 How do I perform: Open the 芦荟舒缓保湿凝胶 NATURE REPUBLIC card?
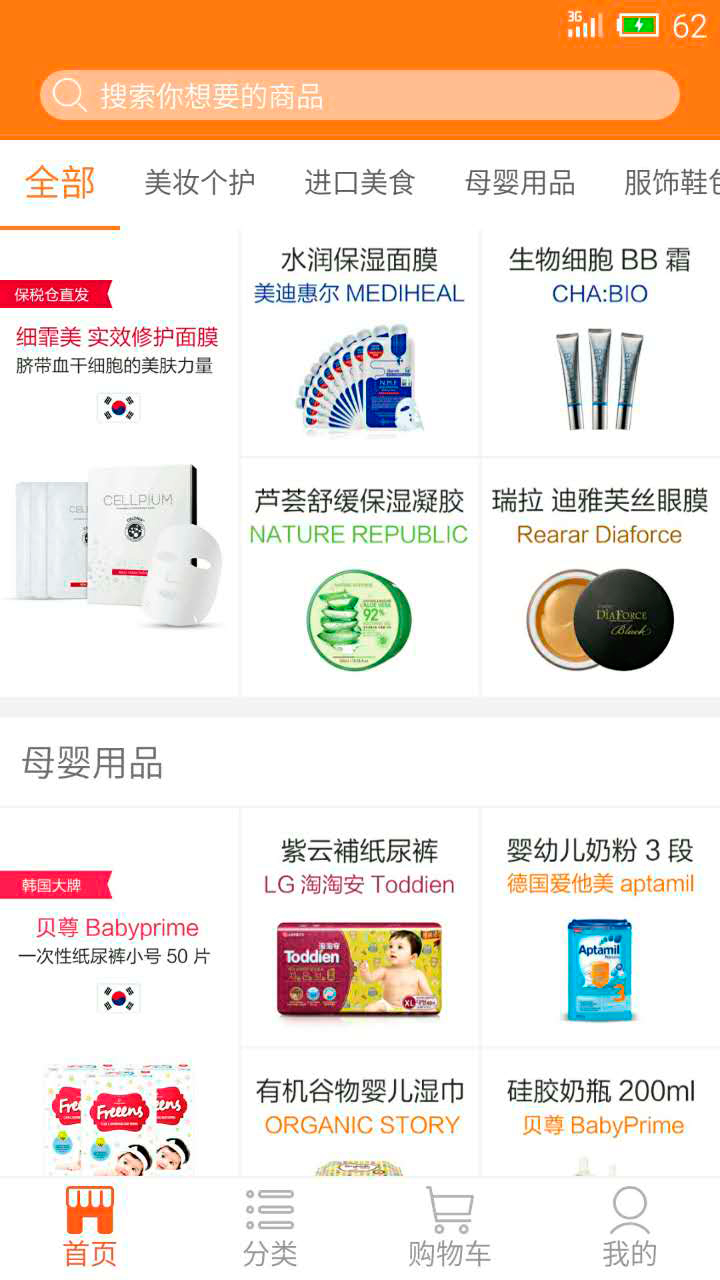tap(360, 578)
